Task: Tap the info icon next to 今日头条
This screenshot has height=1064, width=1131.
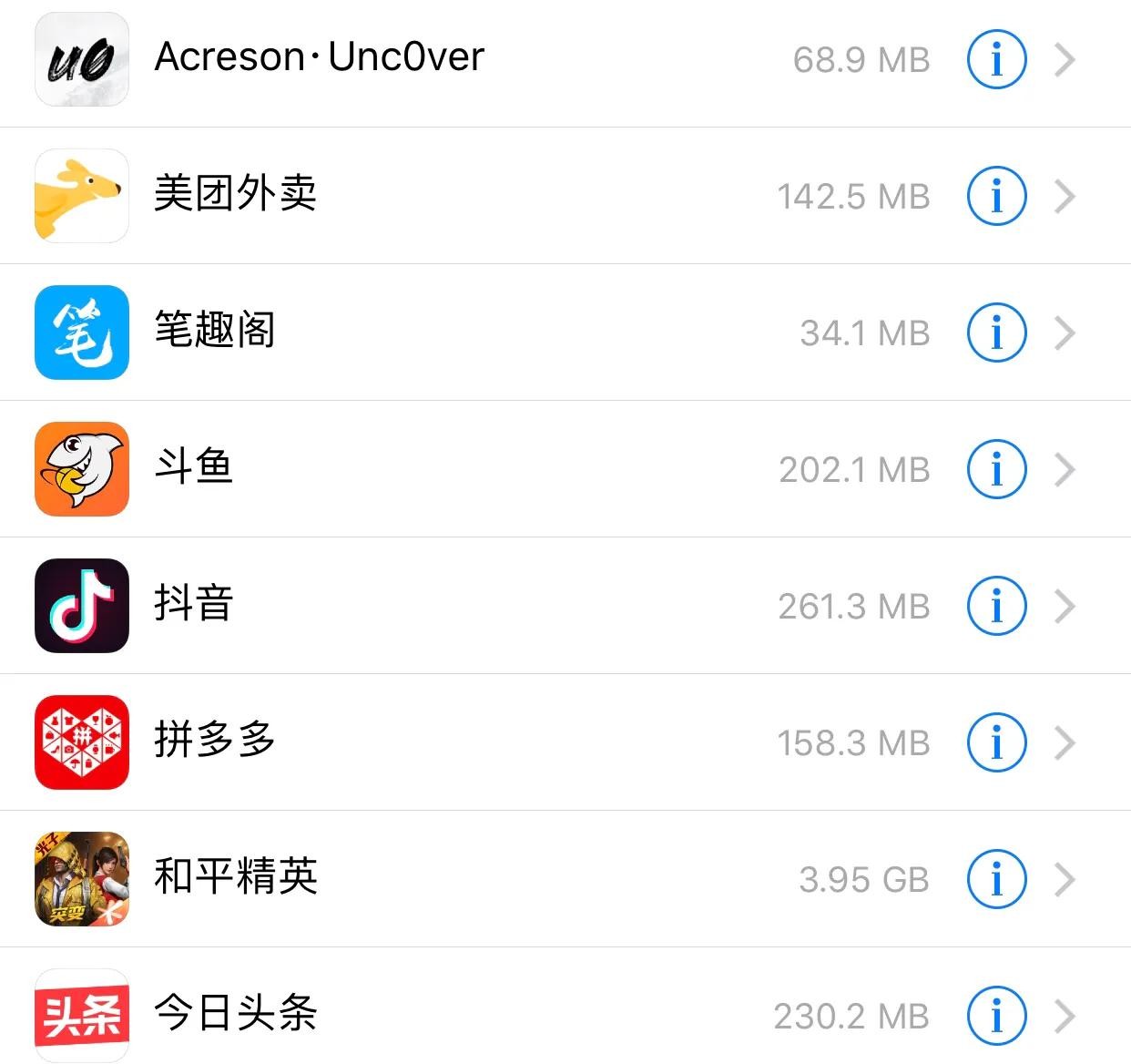Action: pos(996,1016)
